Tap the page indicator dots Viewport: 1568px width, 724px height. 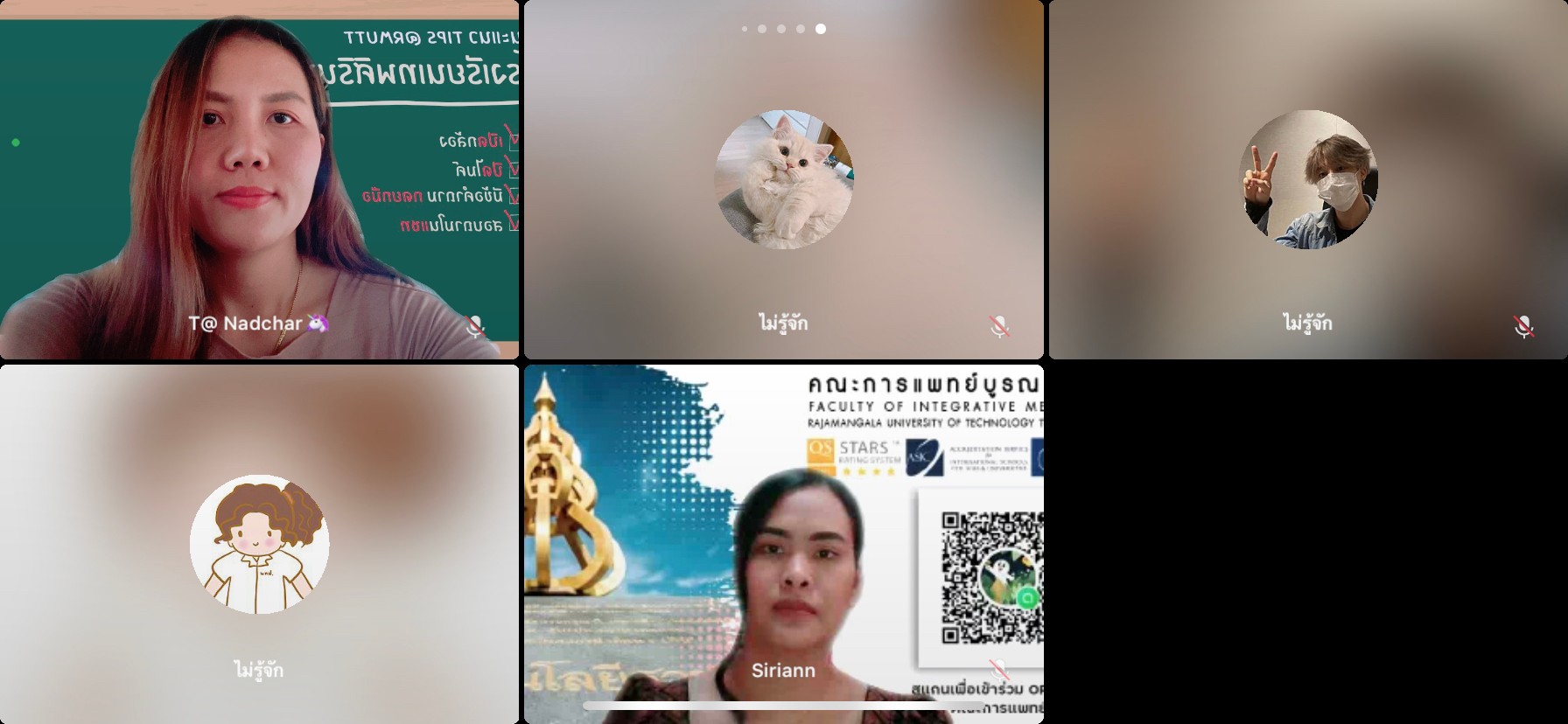pos(782,29)
